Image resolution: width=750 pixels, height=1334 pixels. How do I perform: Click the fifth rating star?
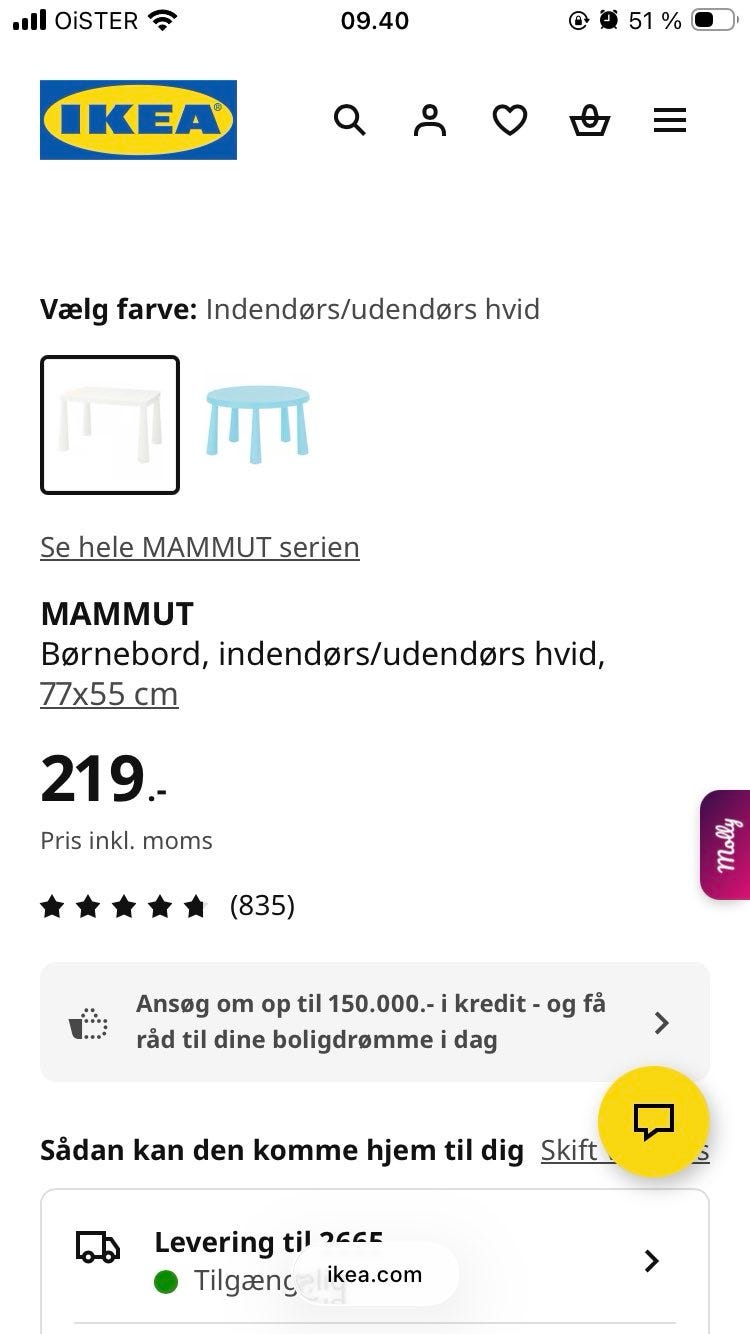click(197, 906)
